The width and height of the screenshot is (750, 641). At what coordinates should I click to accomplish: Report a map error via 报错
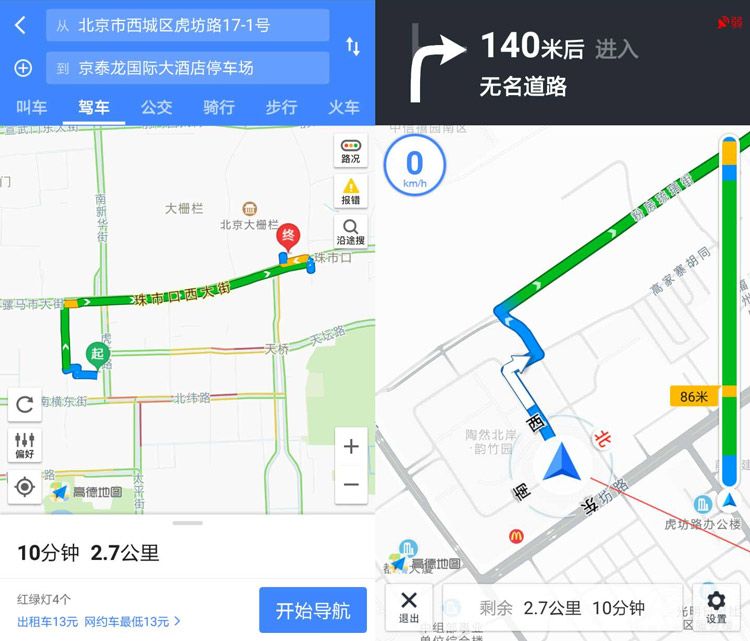point(351,192)
